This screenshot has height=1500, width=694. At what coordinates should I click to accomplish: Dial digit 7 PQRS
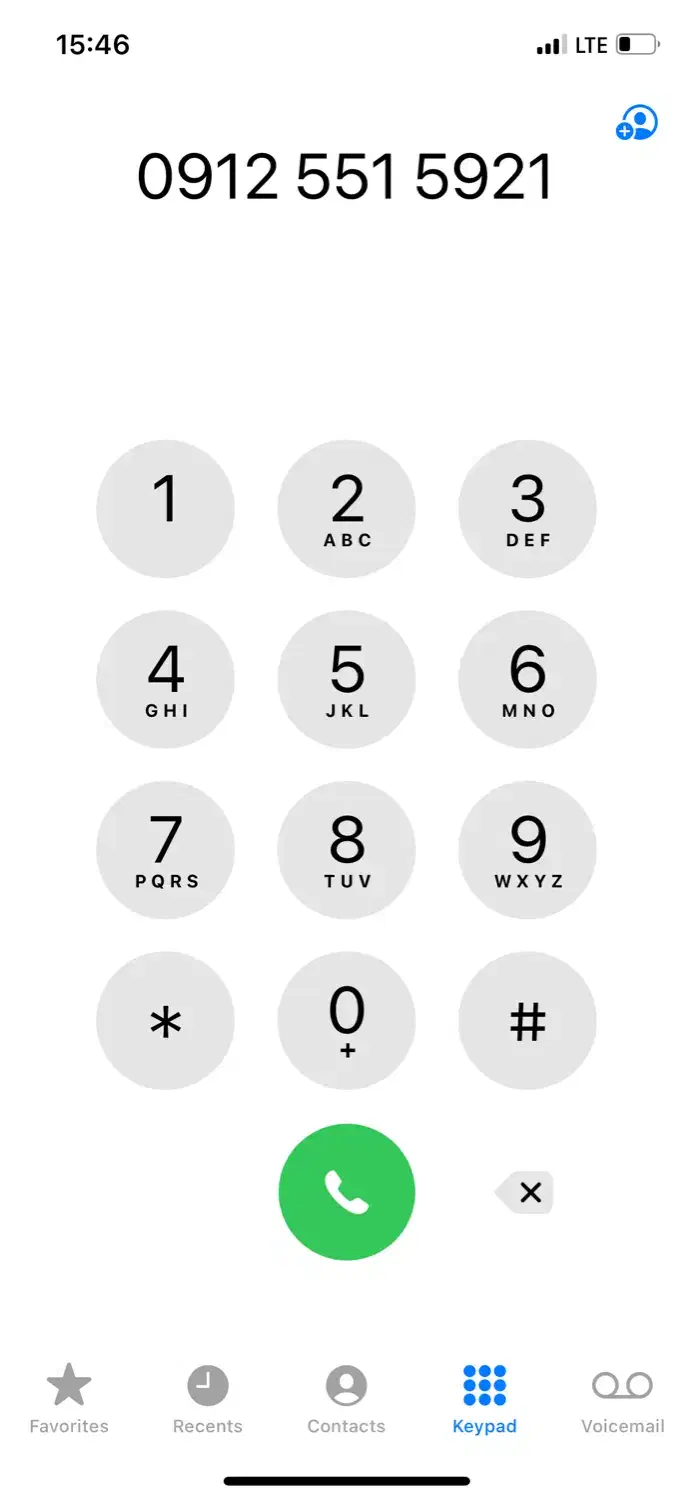coord(165,851)
